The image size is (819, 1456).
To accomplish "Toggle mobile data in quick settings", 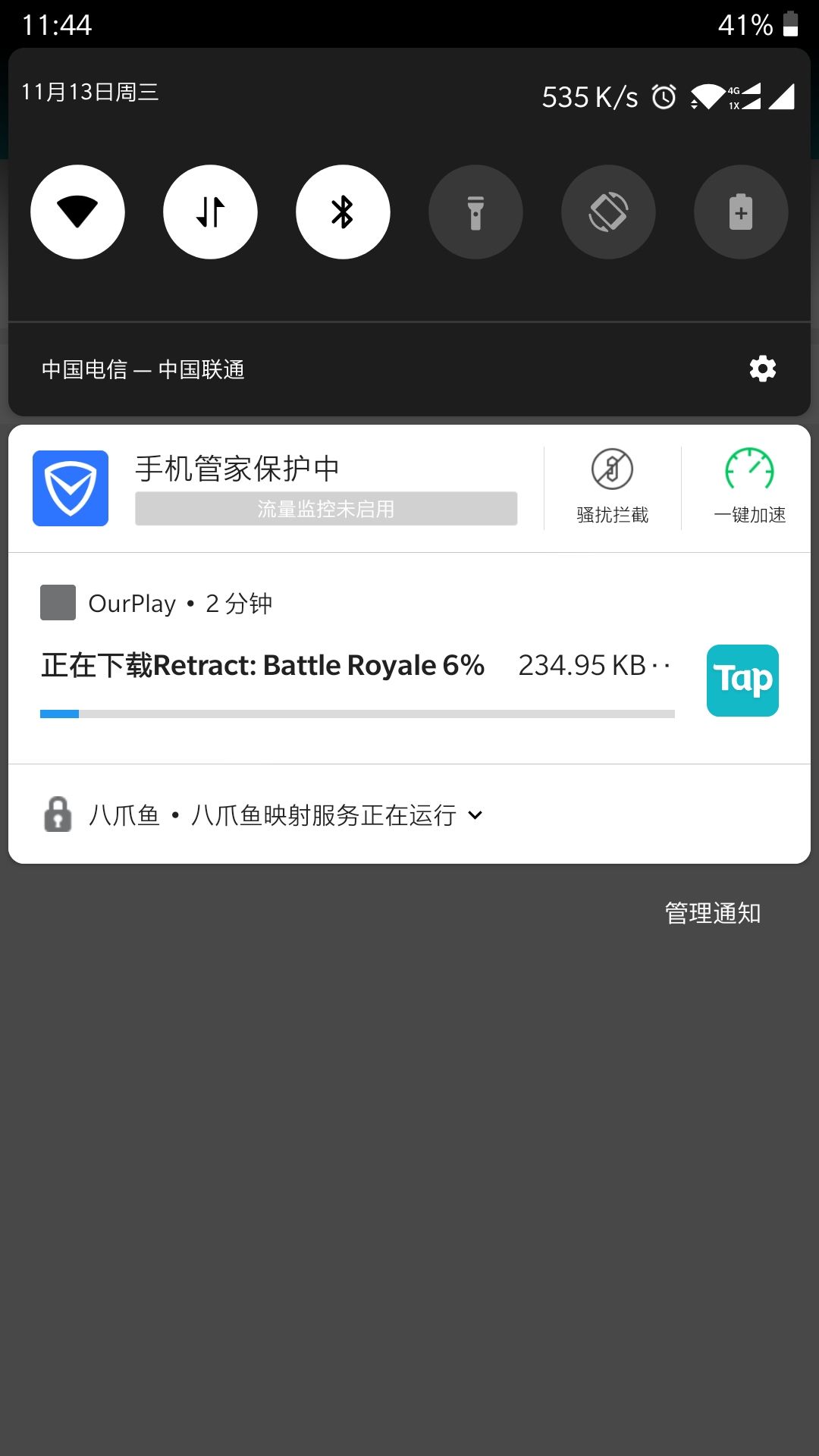I will pyautogui.click(x=210, y=212).
